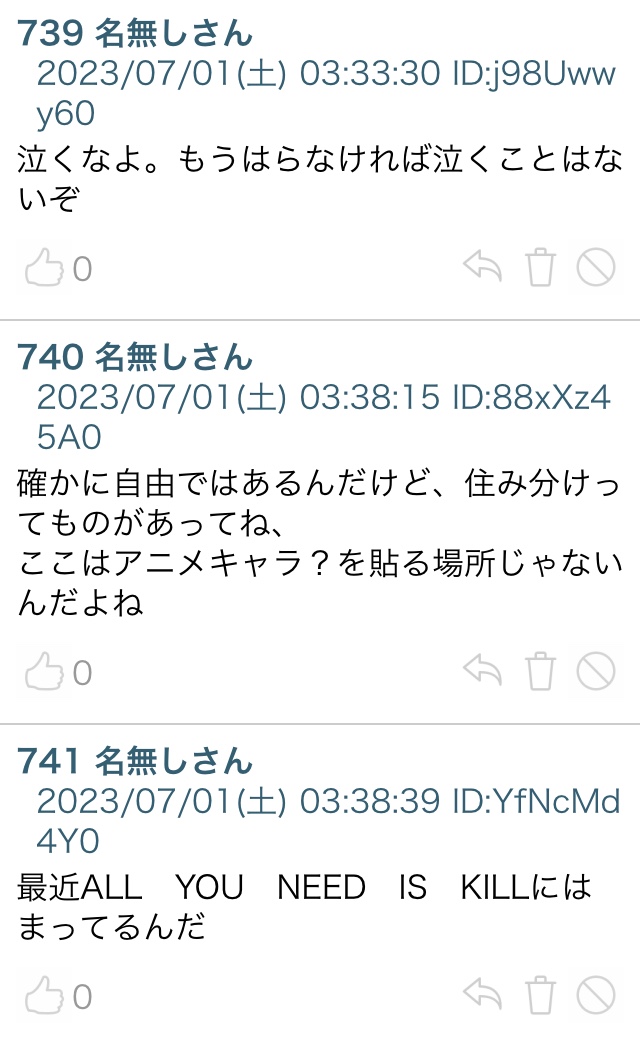Screen dimensions: 640x1040
Task: Reply to post 741
Action: click(x=483, y=995)
